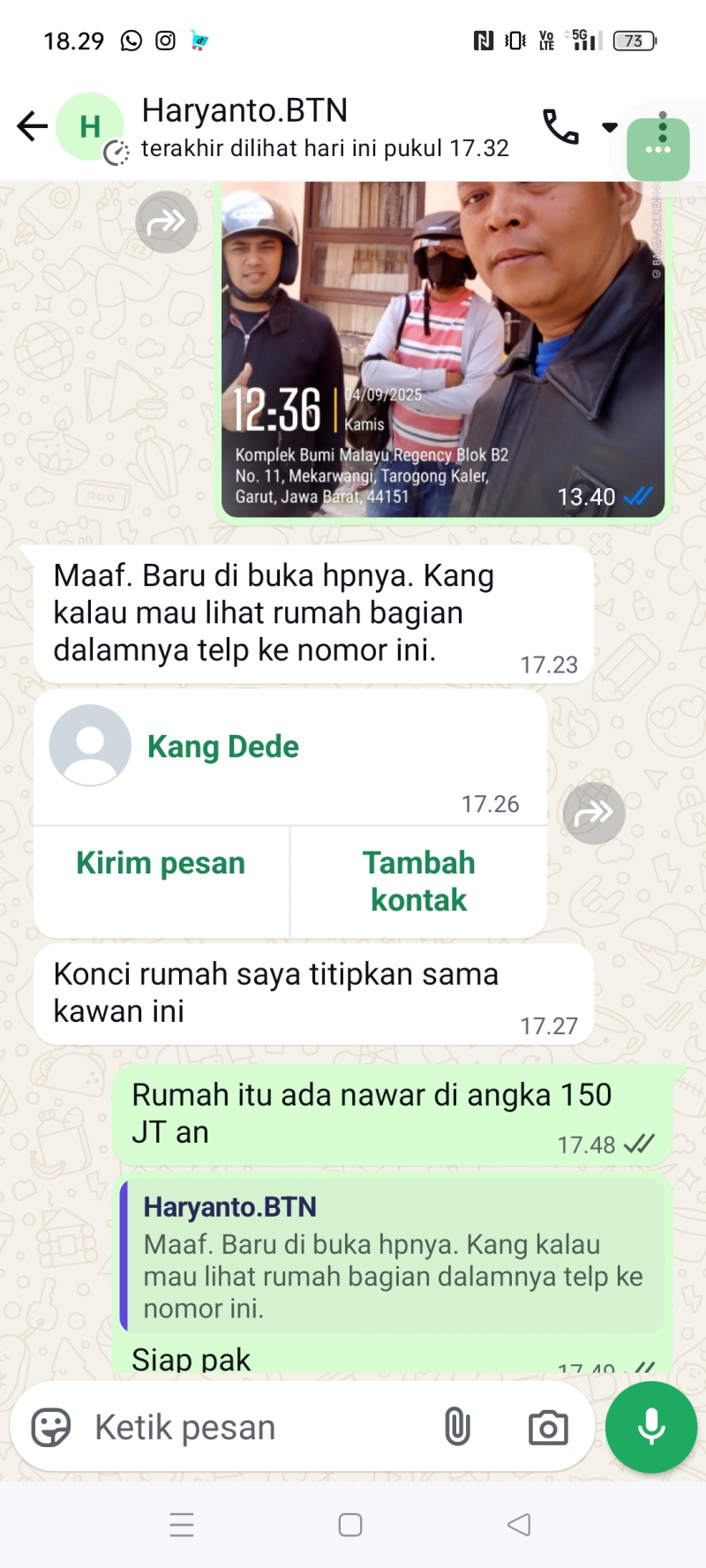Record a voice message
Screen dimensions: 706x1568
point(651,1427)
